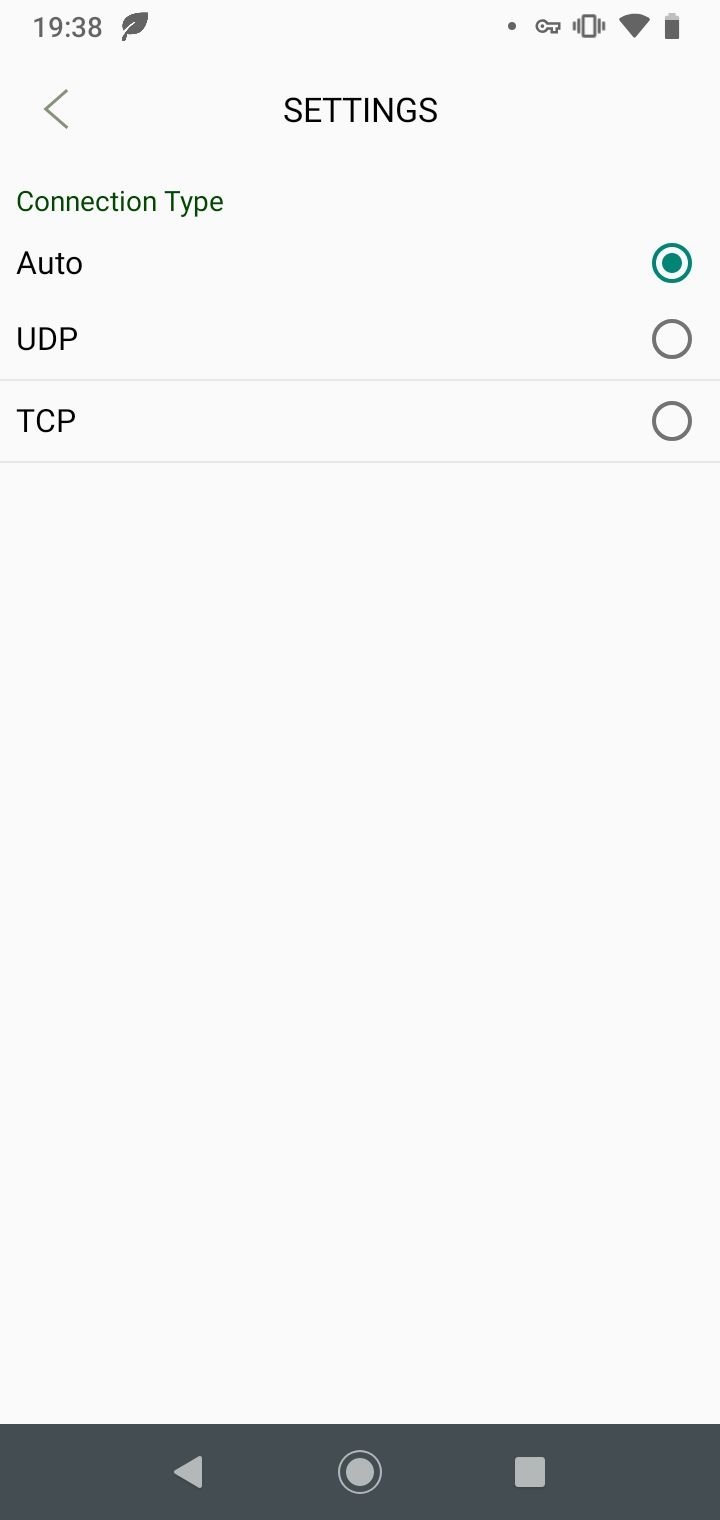Go back using the header arrow
720x1520 pixels.
click(56, 109)
